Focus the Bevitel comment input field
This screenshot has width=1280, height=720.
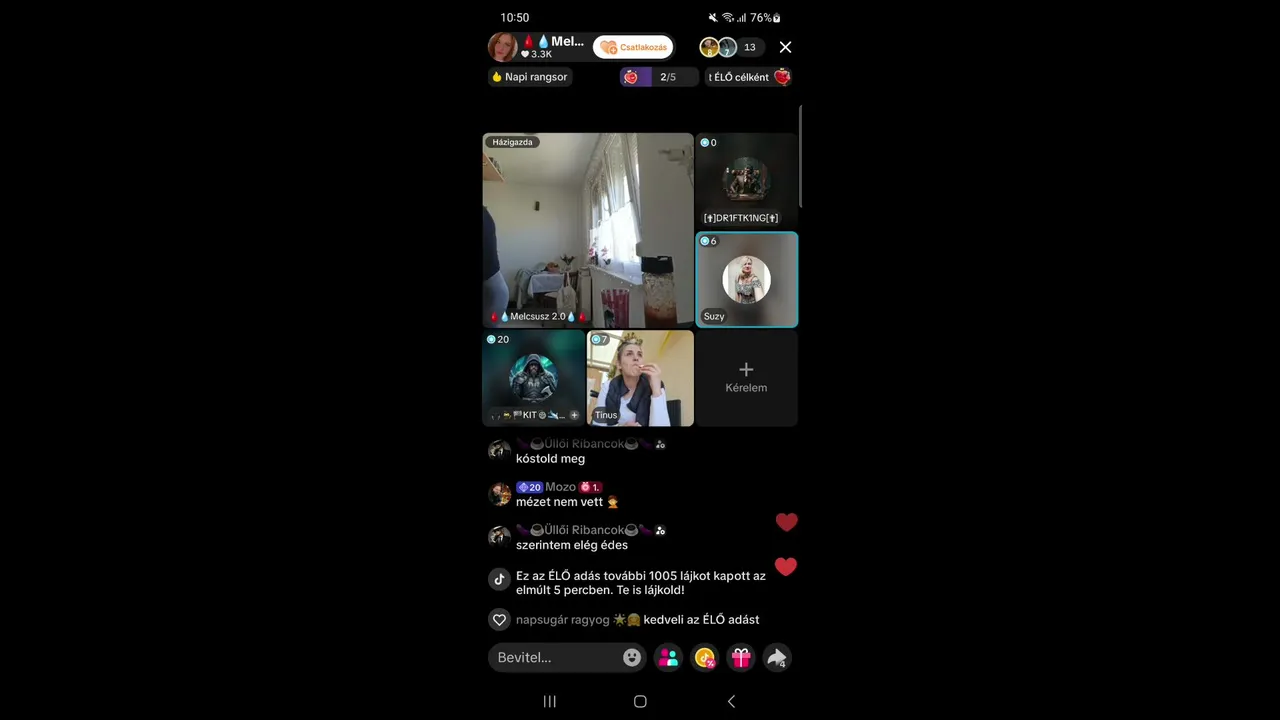click(x=553, y=657)
